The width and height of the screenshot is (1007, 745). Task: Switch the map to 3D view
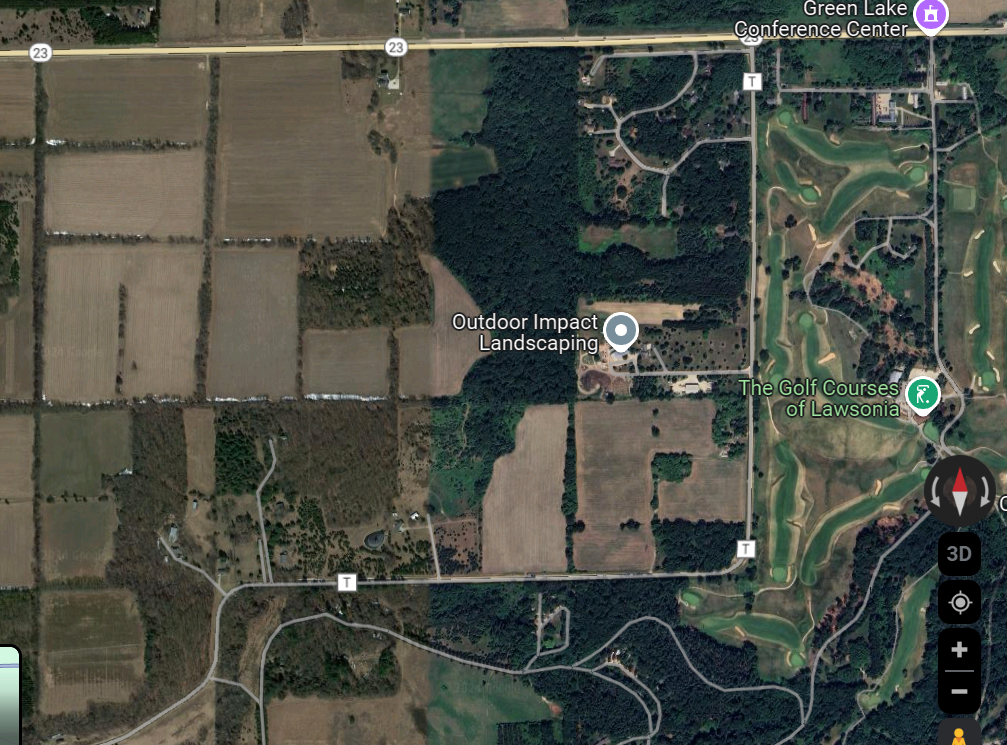point(959,554)
